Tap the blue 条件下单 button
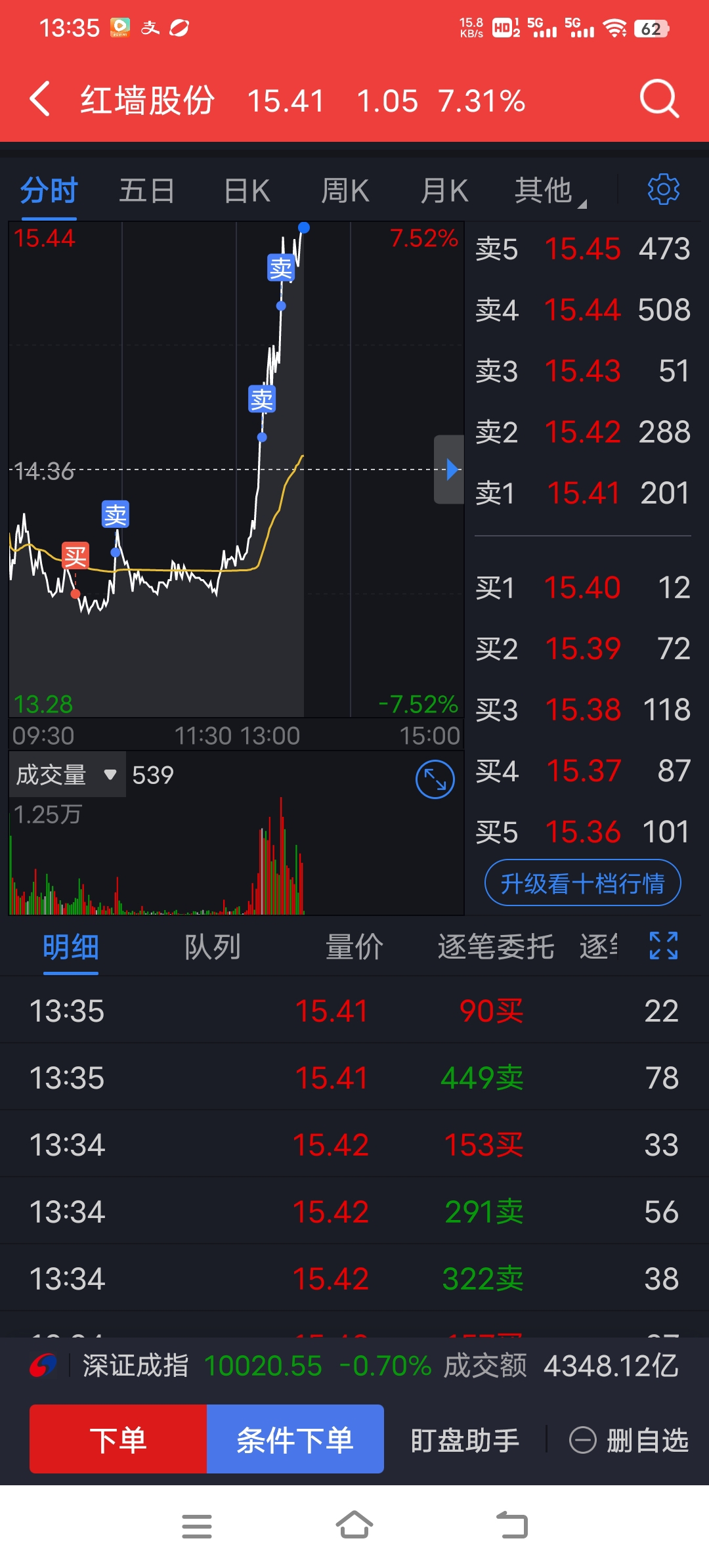709x1568 pixels. pyautogui.click(x=295, y=1439)
